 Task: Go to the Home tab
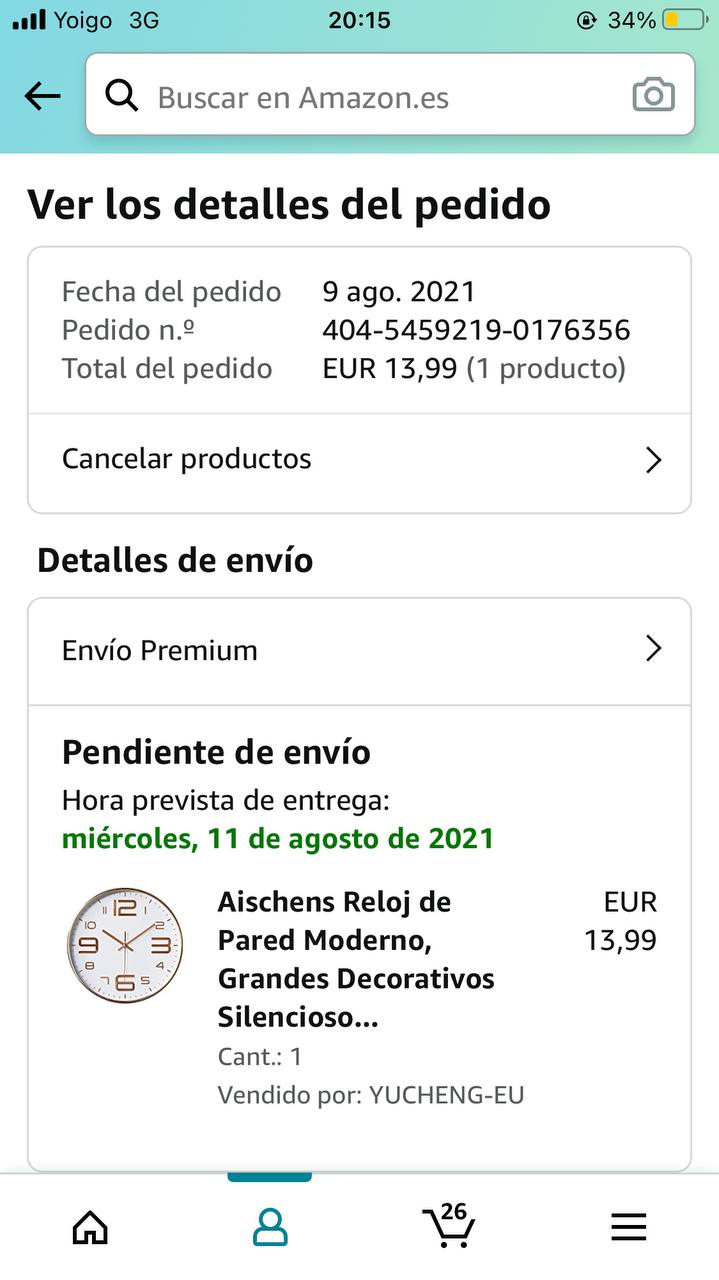[90, 1226]
